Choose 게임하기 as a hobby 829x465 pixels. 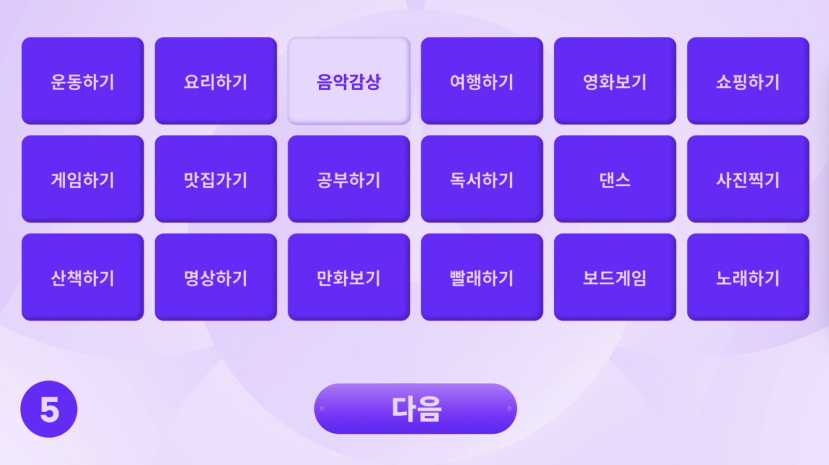click(x=83, y=179)
